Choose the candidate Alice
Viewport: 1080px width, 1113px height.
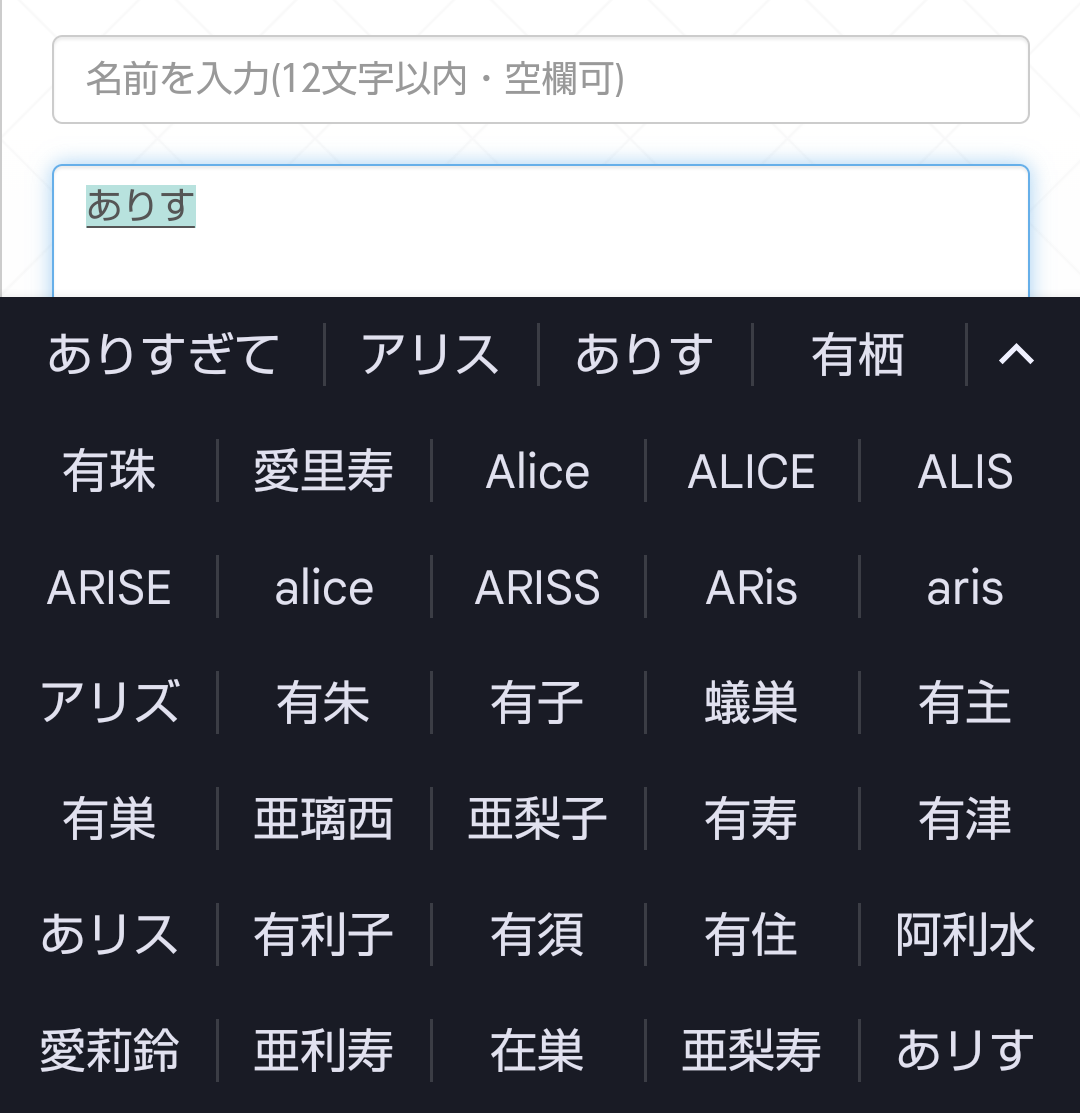coord(538,471)
